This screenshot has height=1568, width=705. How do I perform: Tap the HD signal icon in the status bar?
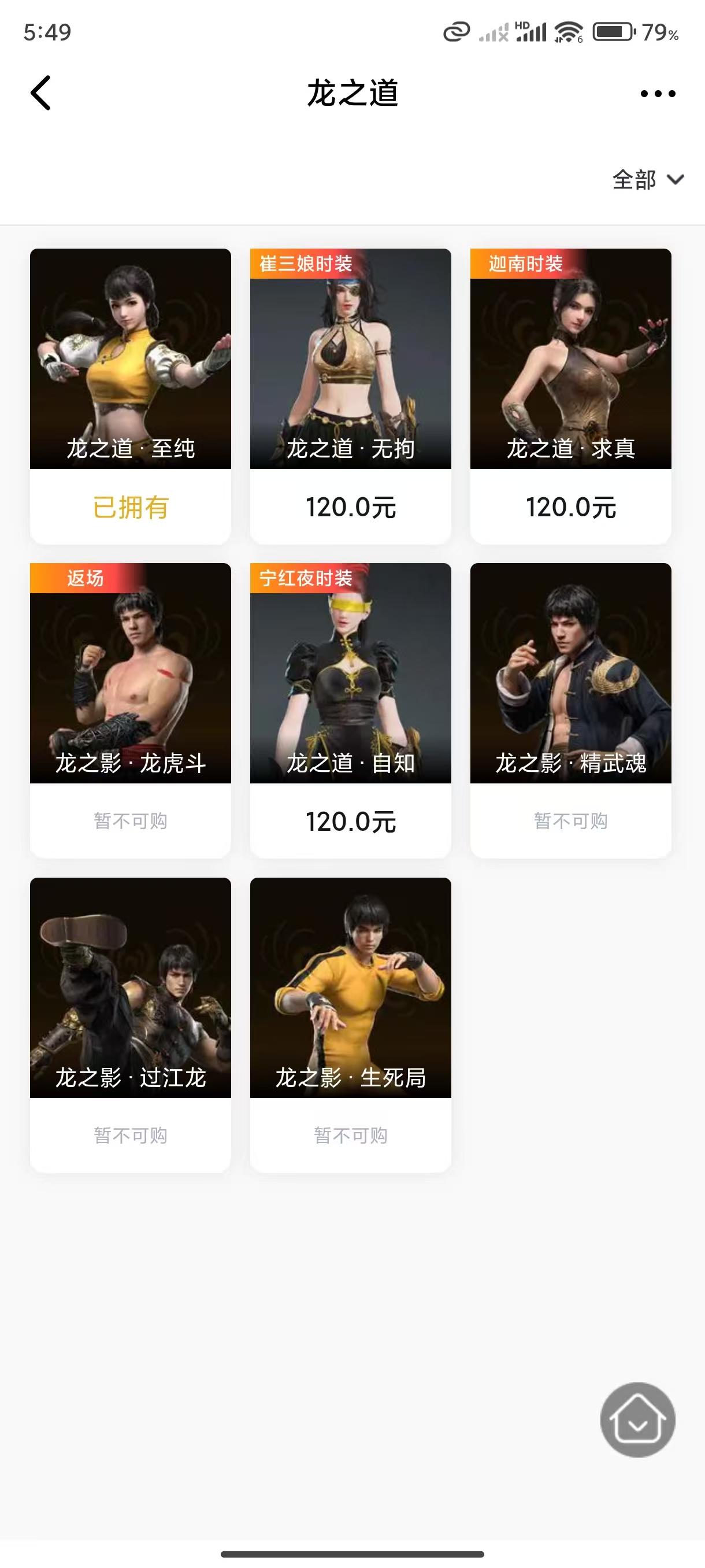pyautogui.click(x=529, y=34)
